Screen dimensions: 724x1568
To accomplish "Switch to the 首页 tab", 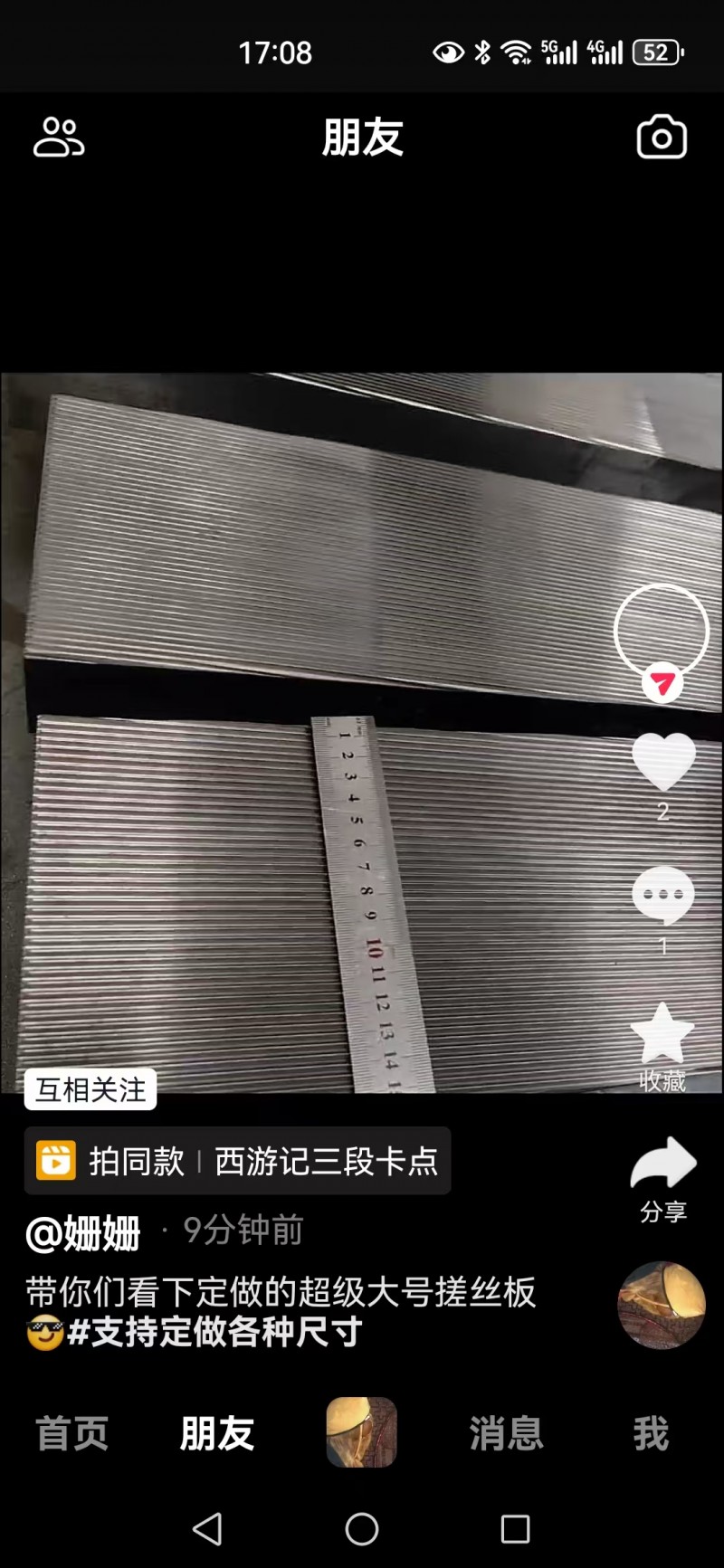I will click(x=72, y=1434).
